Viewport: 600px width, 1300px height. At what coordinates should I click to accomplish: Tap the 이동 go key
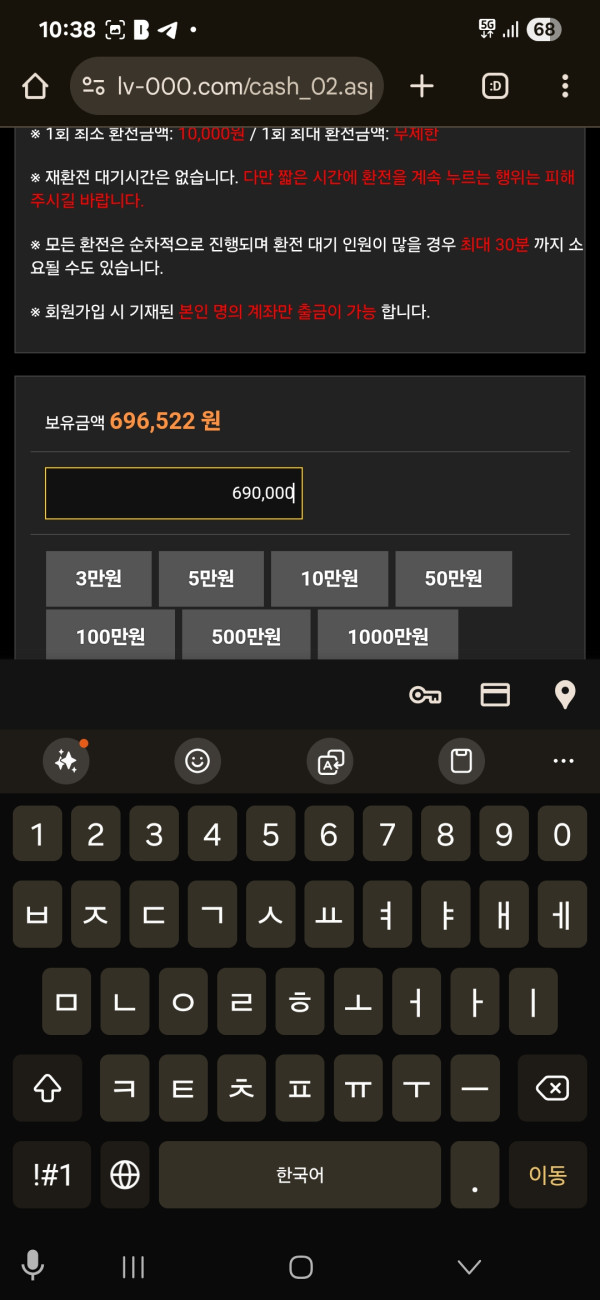pyautogui.click(x=547, y=1175)
